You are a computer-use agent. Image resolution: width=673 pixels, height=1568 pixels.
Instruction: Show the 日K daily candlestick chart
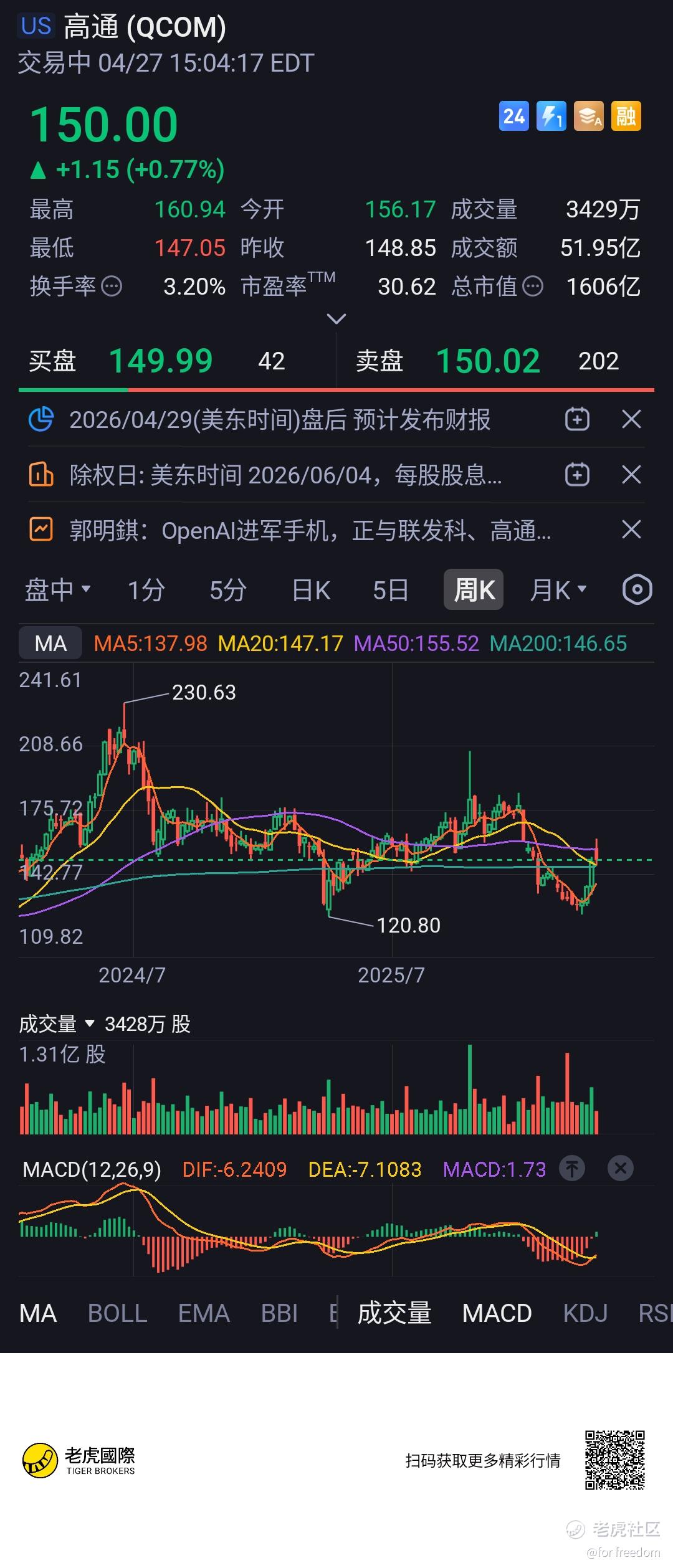311,589
